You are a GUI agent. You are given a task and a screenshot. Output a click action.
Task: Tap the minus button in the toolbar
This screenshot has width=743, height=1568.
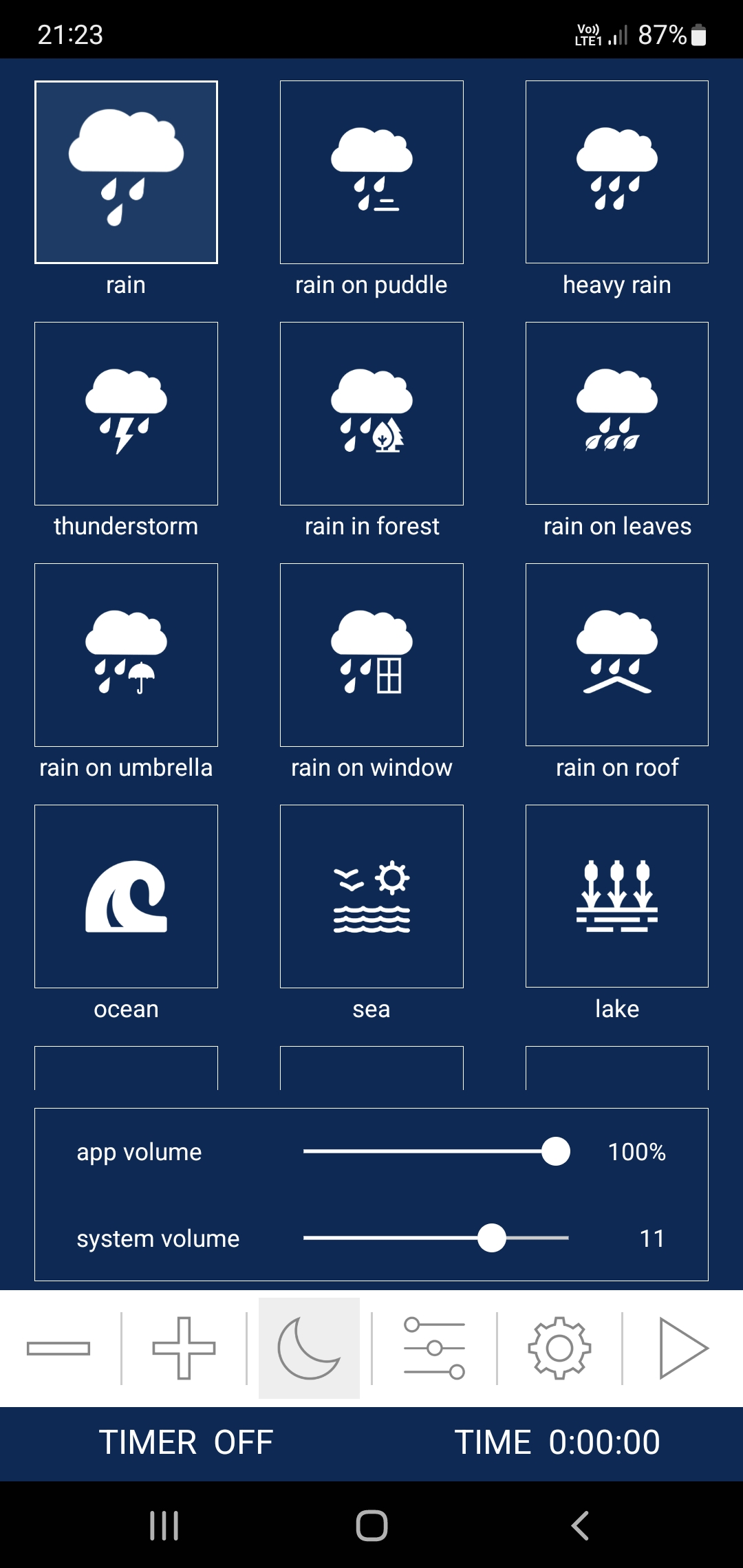pyautogui.click(x=58, y=1348)
